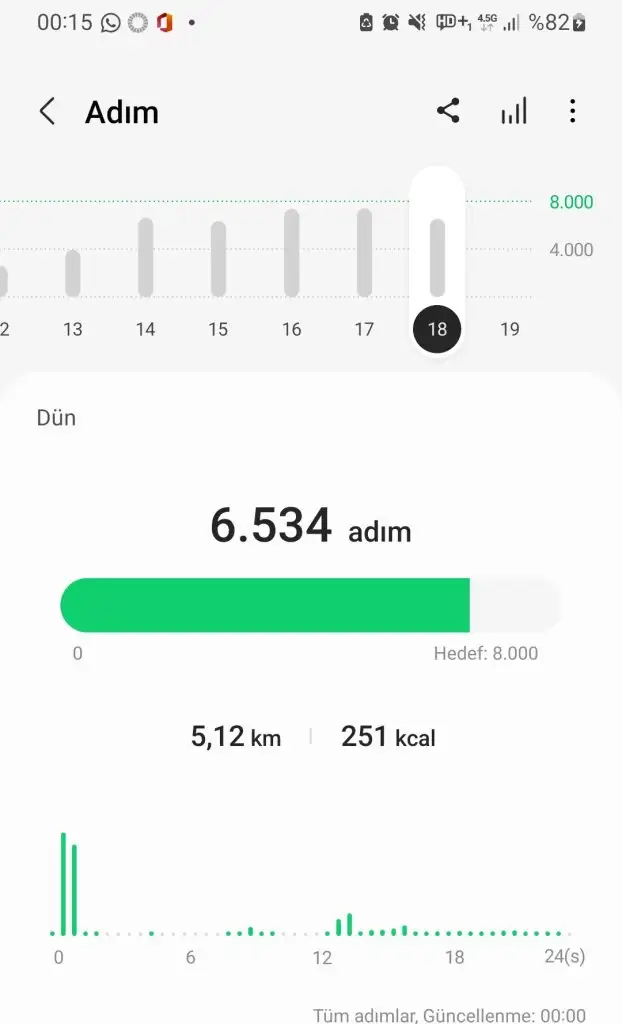Select day 14 in the step chart
Screen dimensions: 622x1024
coord(146,328)
